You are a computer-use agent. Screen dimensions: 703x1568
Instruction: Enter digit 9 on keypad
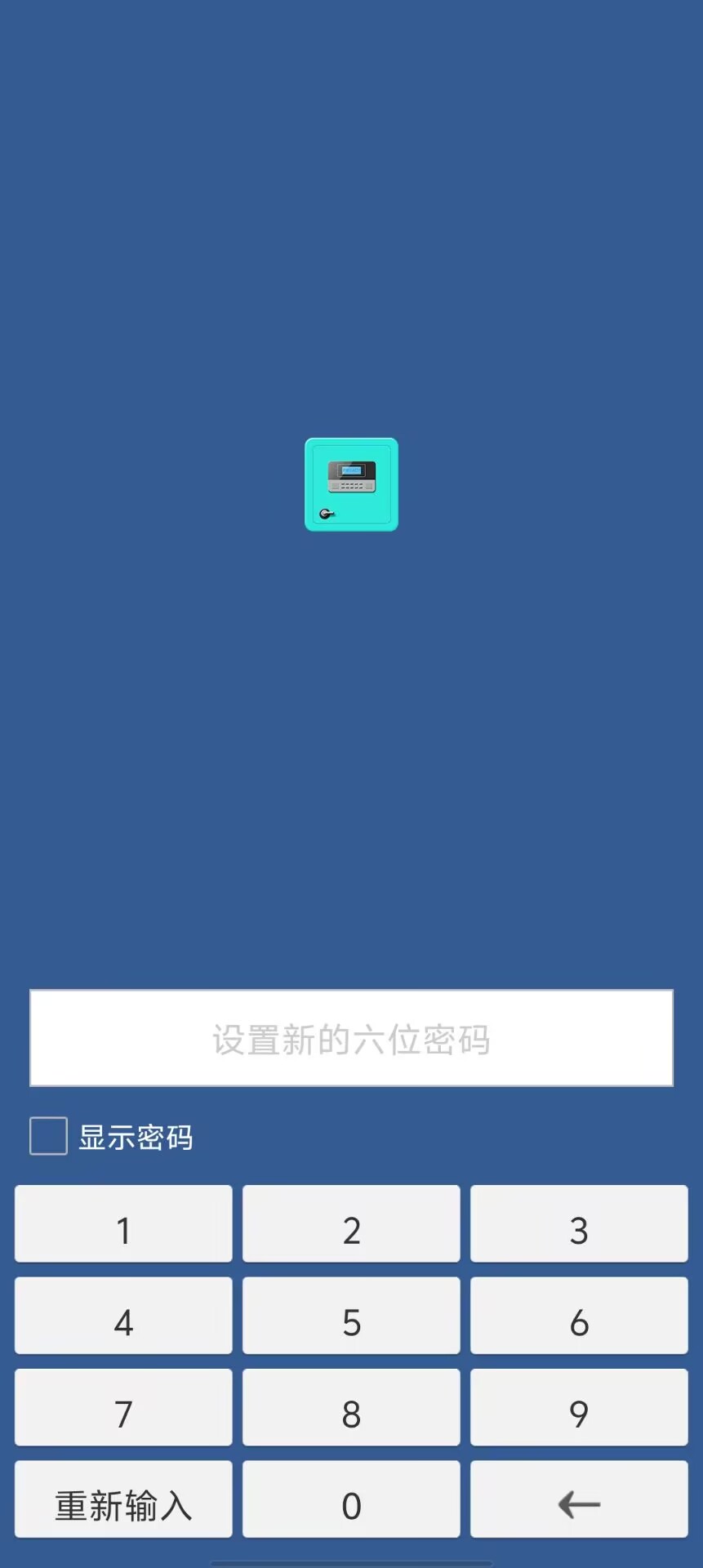(x=579, y=1408)
